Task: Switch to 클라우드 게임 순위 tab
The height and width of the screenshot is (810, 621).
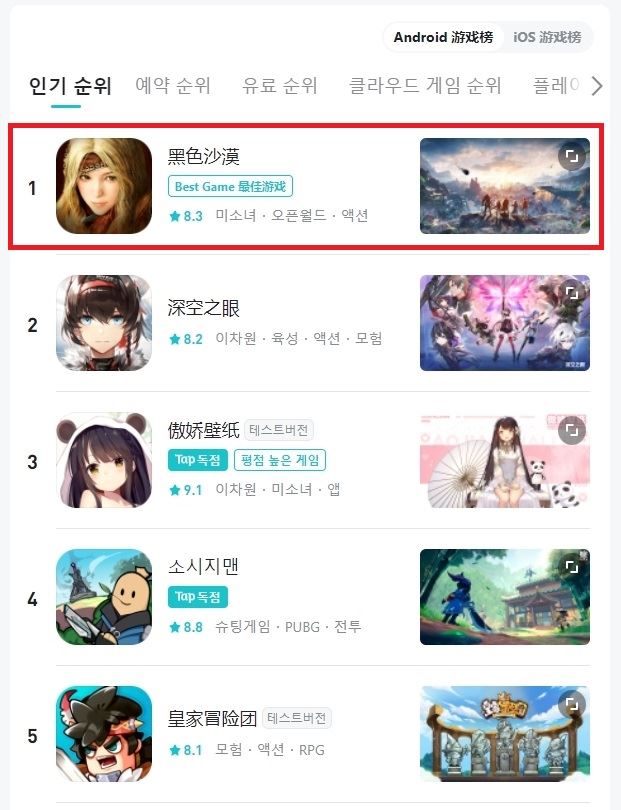Action: point(425,86)
